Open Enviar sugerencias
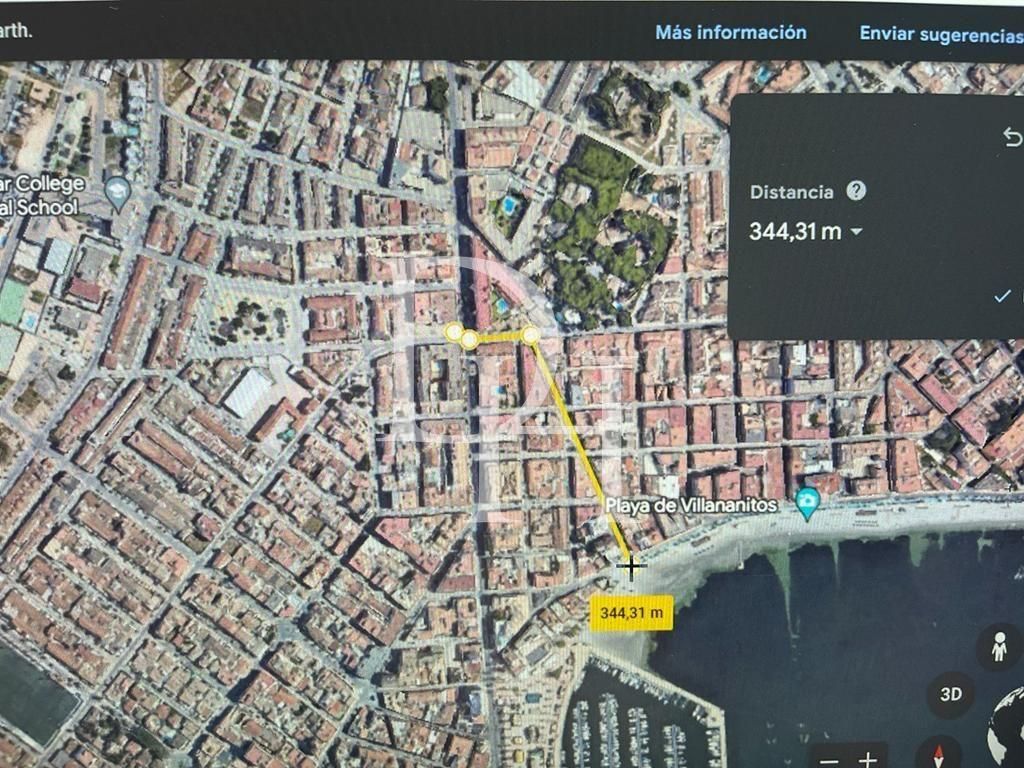This screenshot has width=1024, height=768. click(x=940, y=33)
